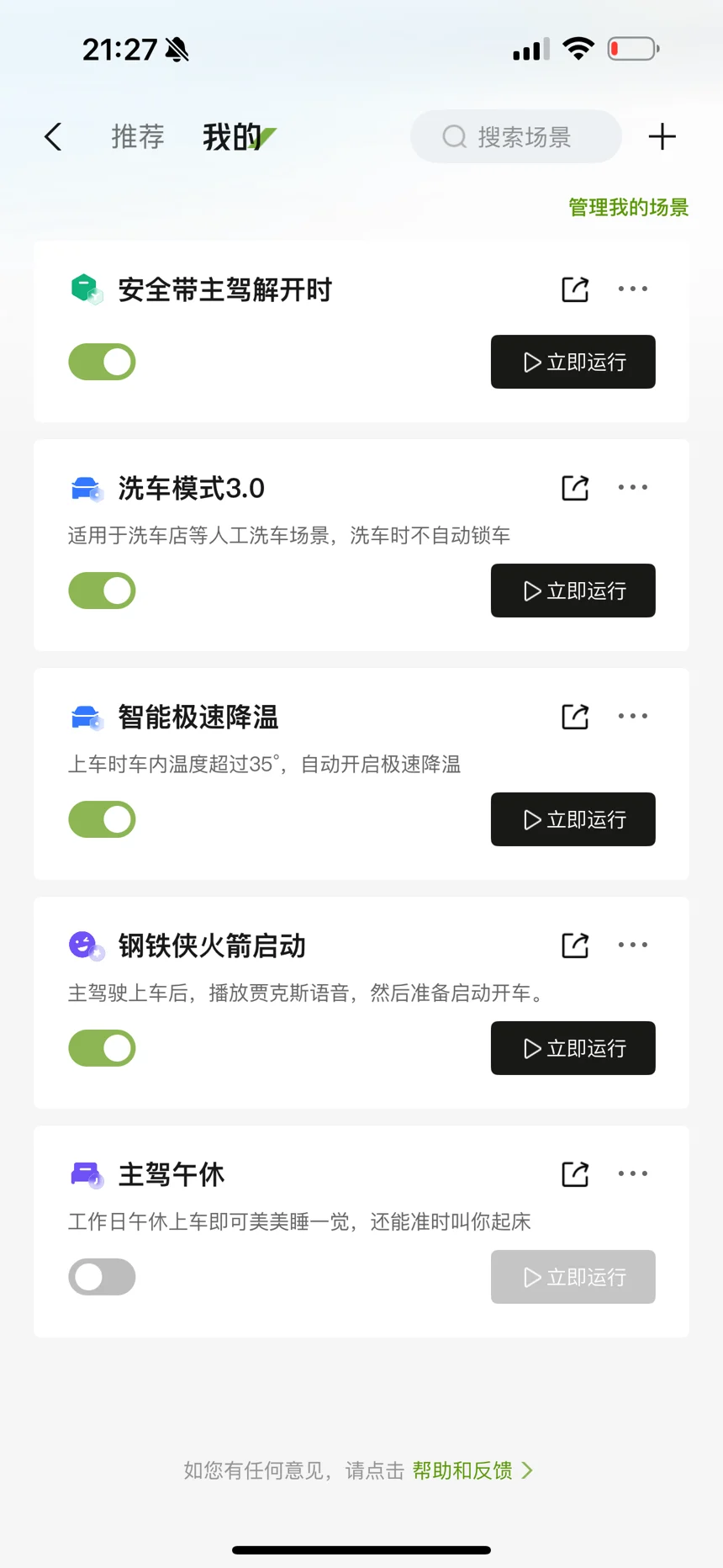Open 管理我的场景

tap(628, 207)
